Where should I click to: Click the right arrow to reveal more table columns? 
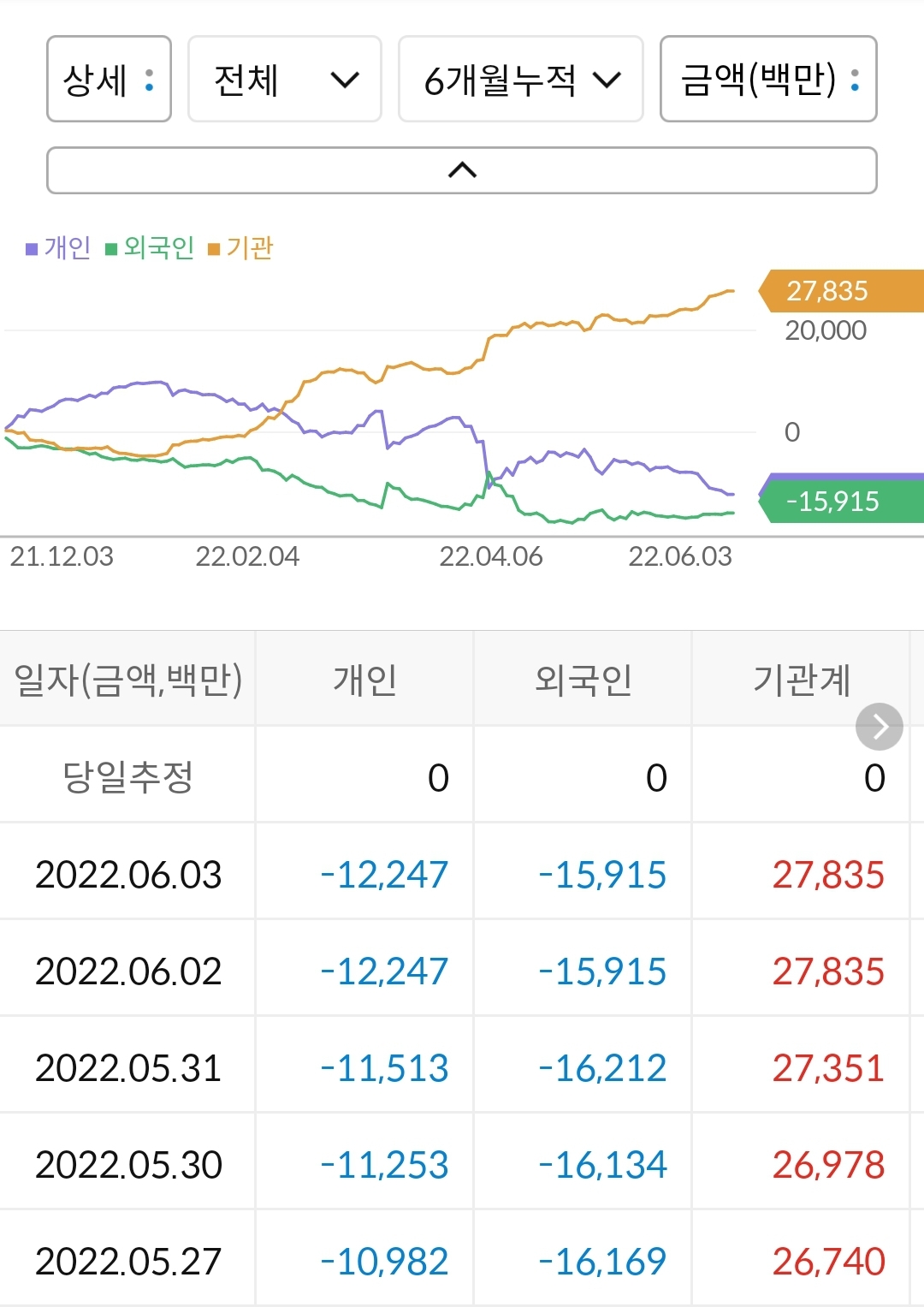tap(879, 726)
